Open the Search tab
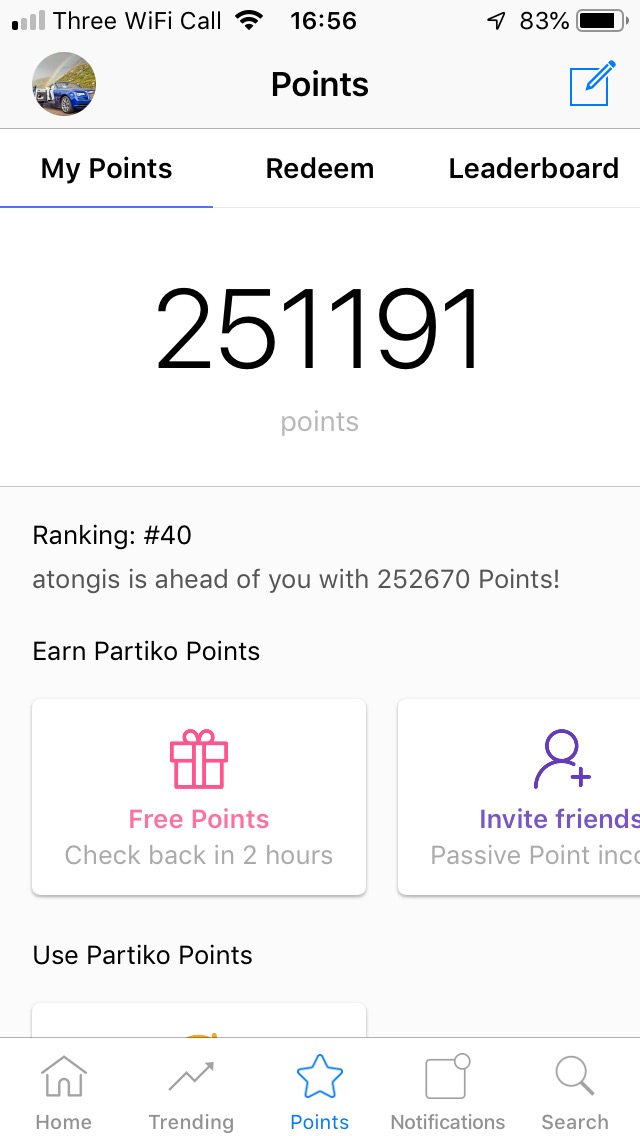Image resolution: width=640 pixels, height=1136 pixels. (x=575, y=1092)
